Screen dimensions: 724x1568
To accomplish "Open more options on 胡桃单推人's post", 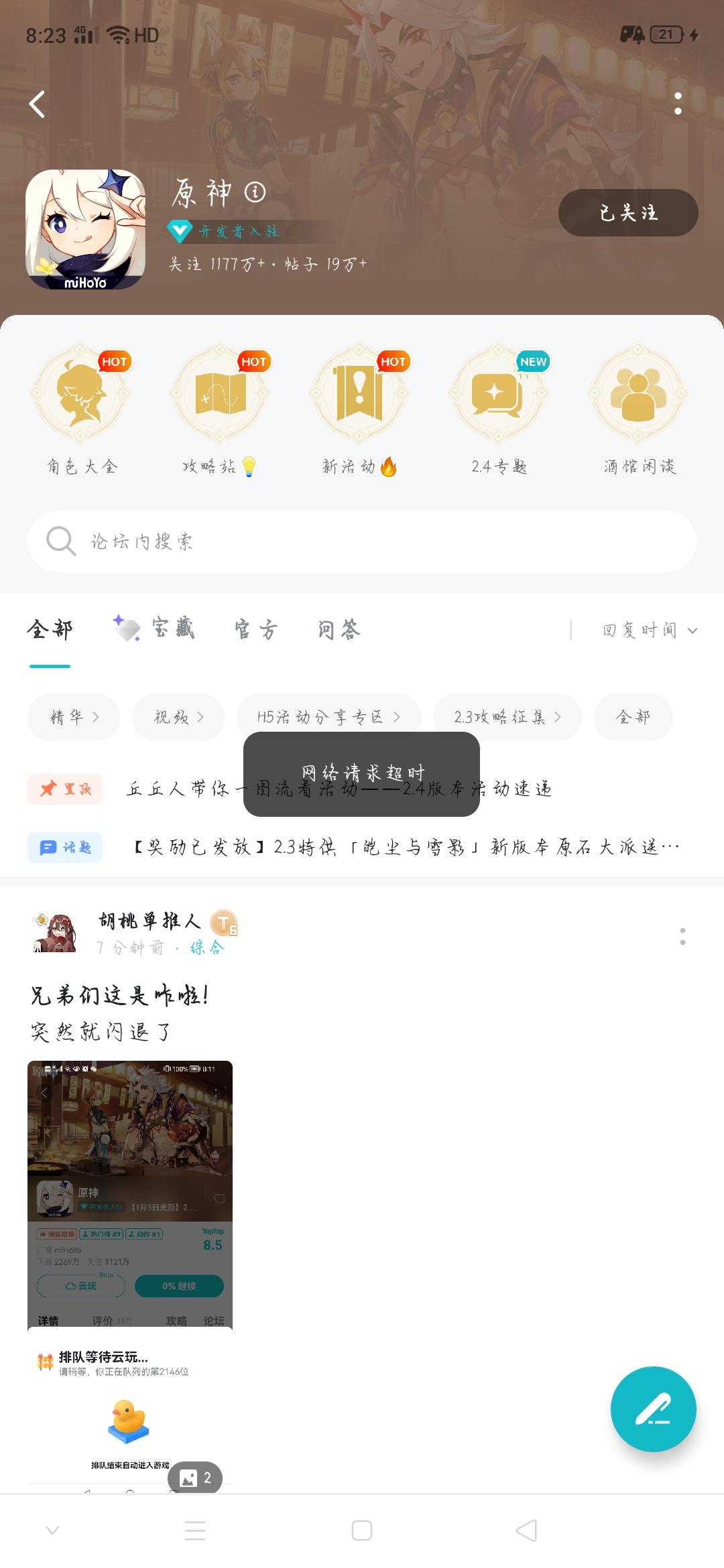I will (682, 936).
